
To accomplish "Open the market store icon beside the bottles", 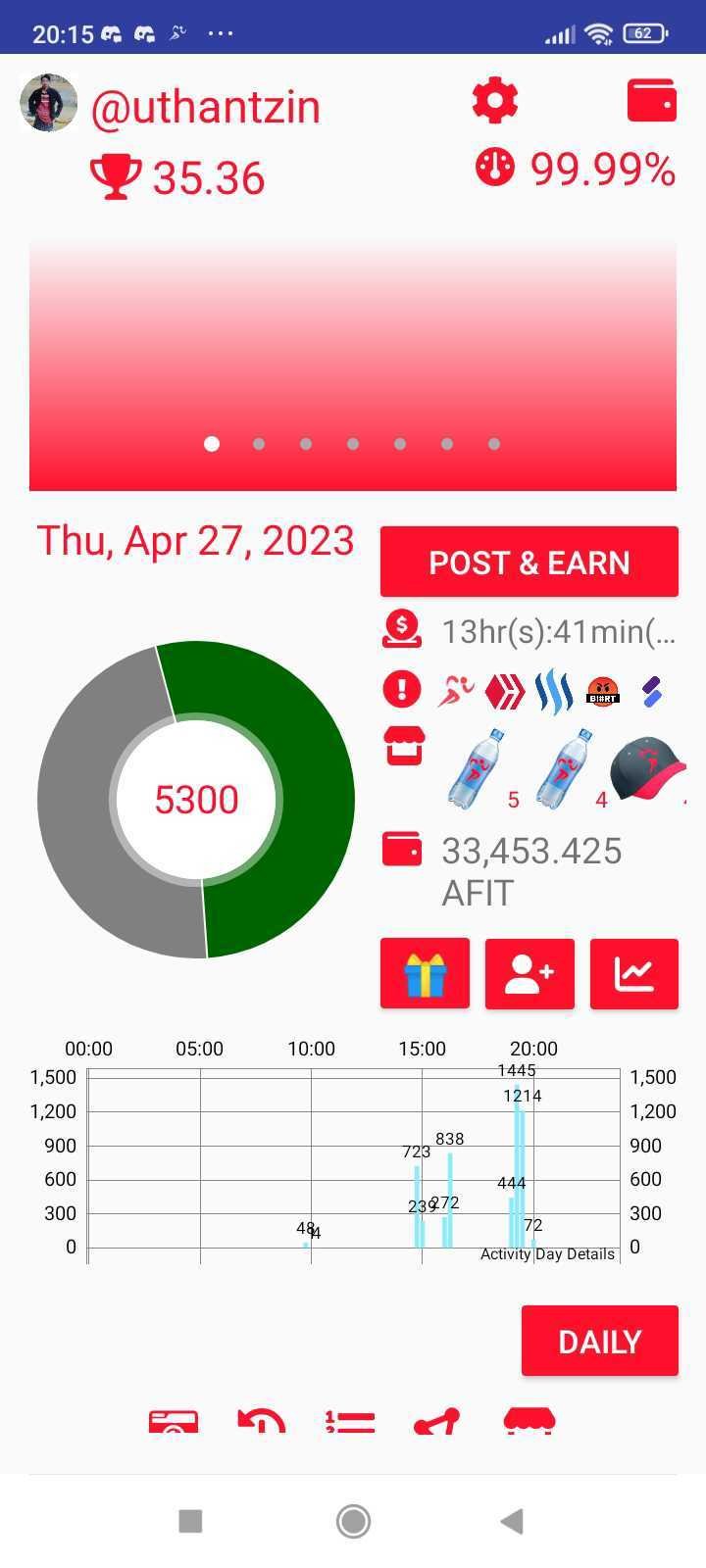I will (x=404, y=746).
